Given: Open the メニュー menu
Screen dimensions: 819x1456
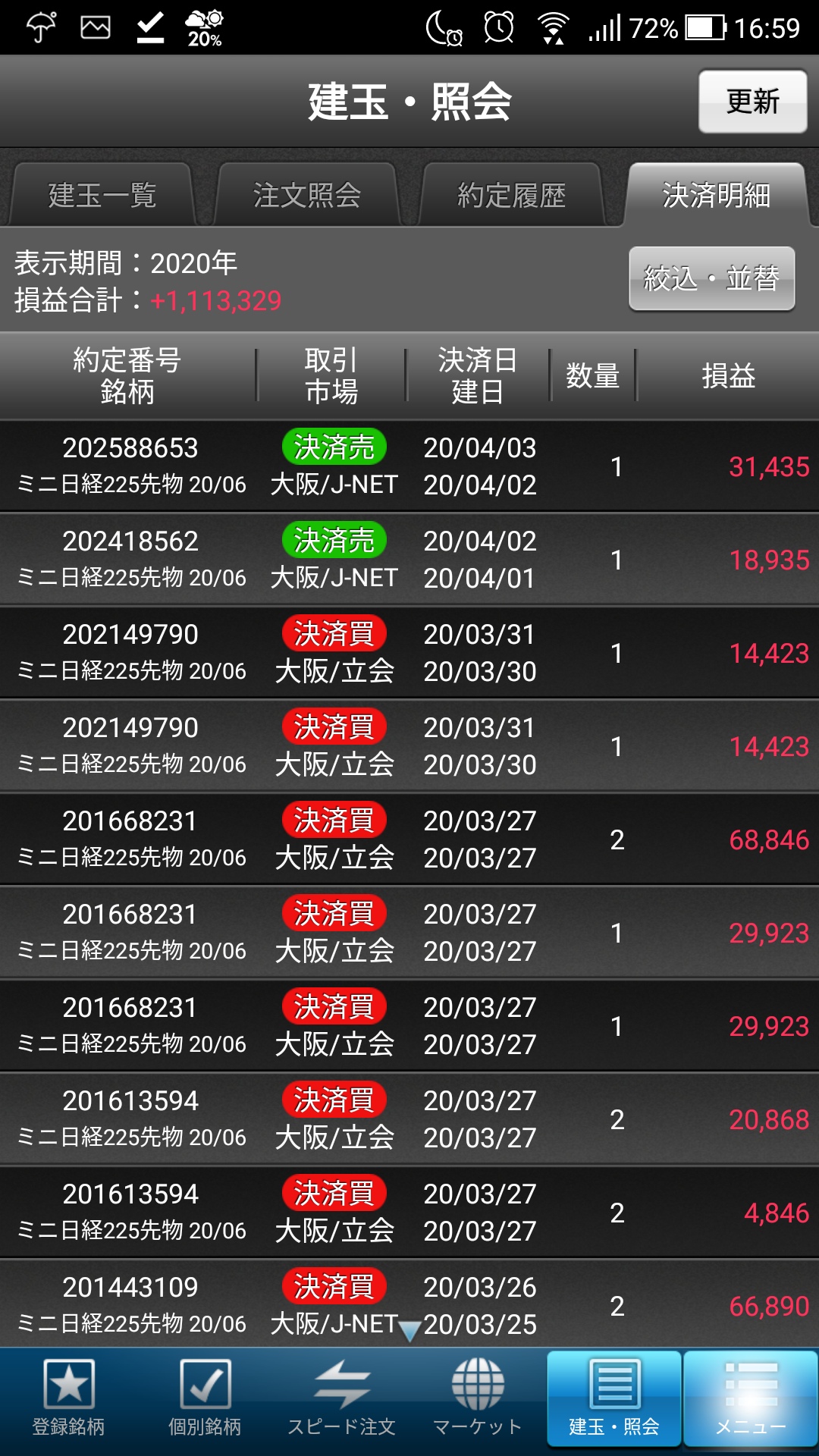Looking at the screenshot, I should point(751,1399).
